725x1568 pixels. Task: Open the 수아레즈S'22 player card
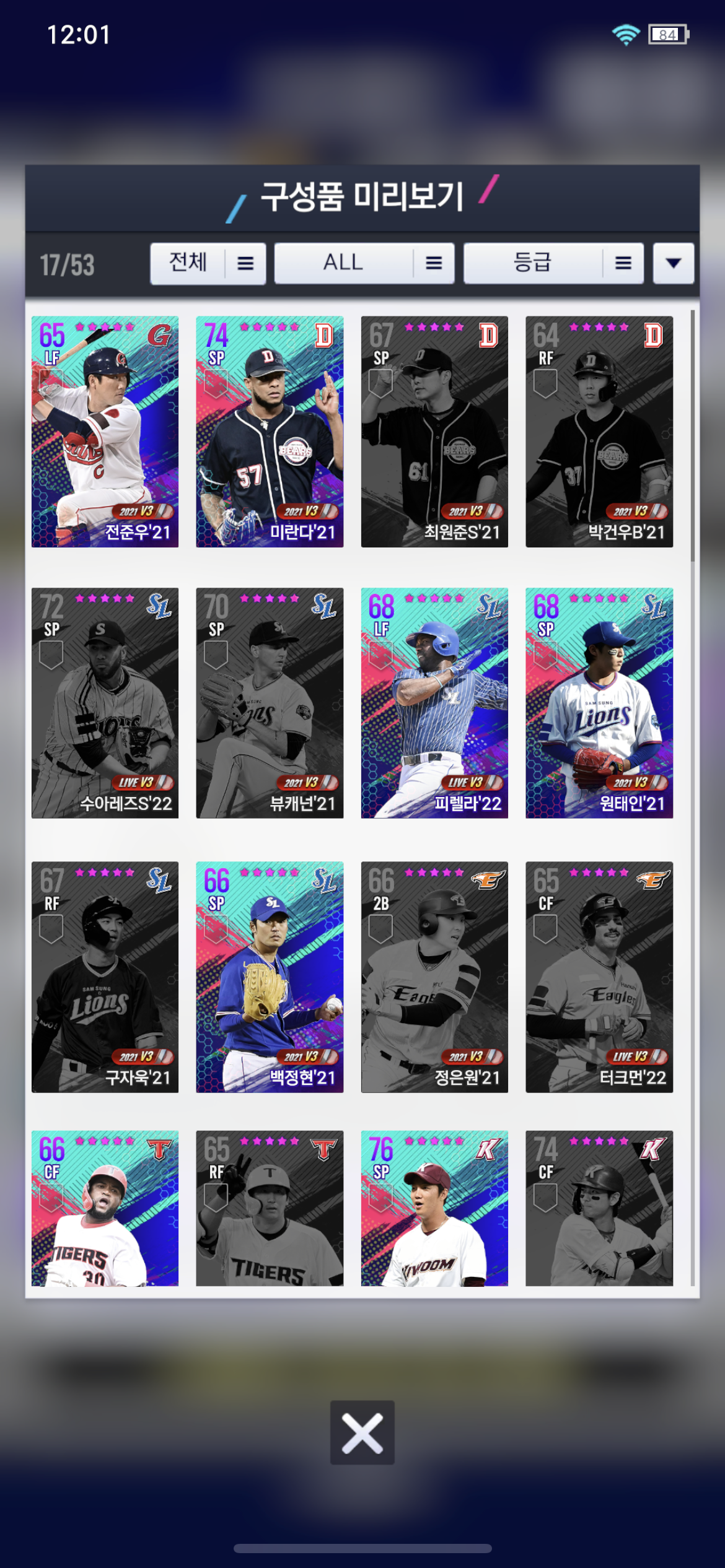coord(105,703)
